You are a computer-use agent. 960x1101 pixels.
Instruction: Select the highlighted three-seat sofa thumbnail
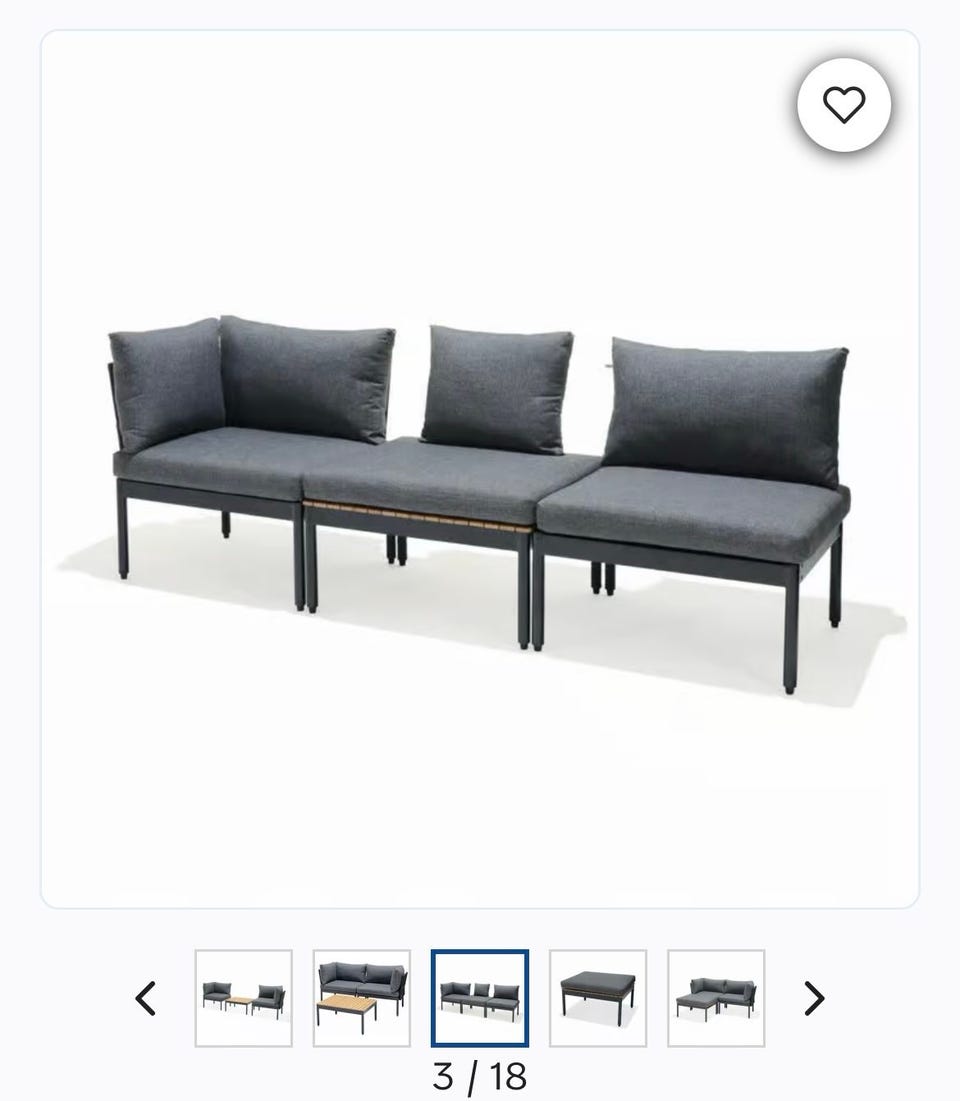(480, 998)
